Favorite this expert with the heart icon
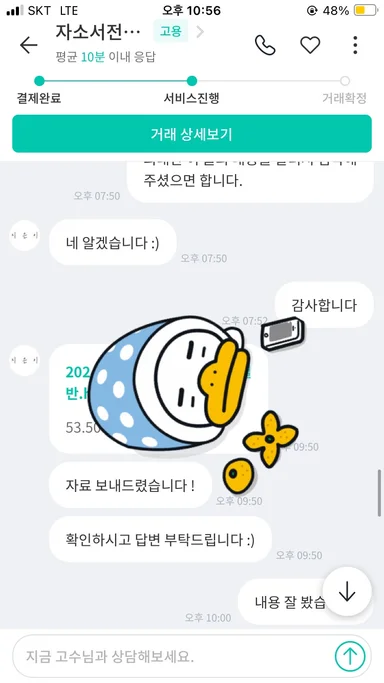The image size is (384, 683). tap(310, 45)
